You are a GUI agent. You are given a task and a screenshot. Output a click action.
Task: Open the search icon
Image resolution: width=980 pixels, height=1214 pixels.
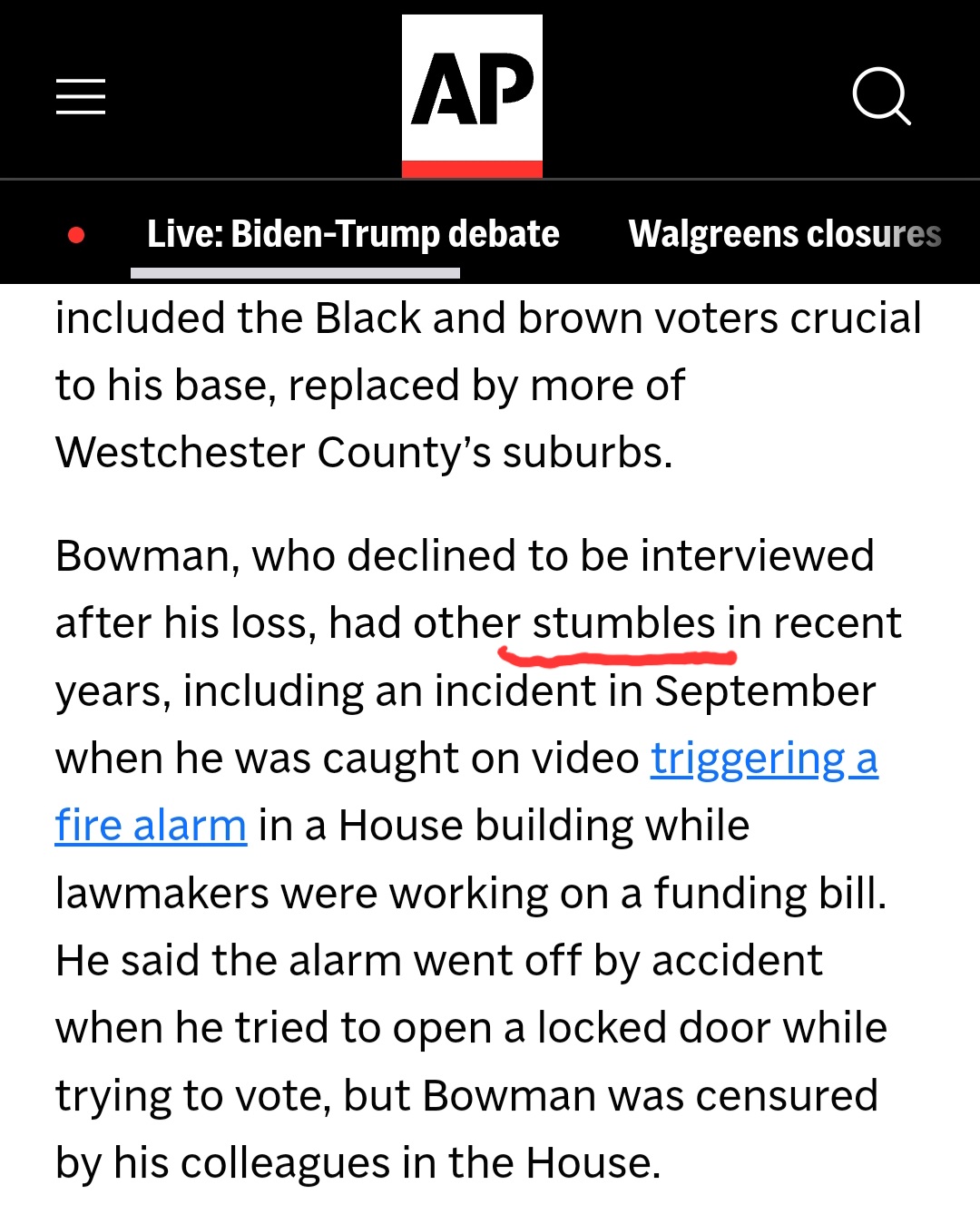880,95
